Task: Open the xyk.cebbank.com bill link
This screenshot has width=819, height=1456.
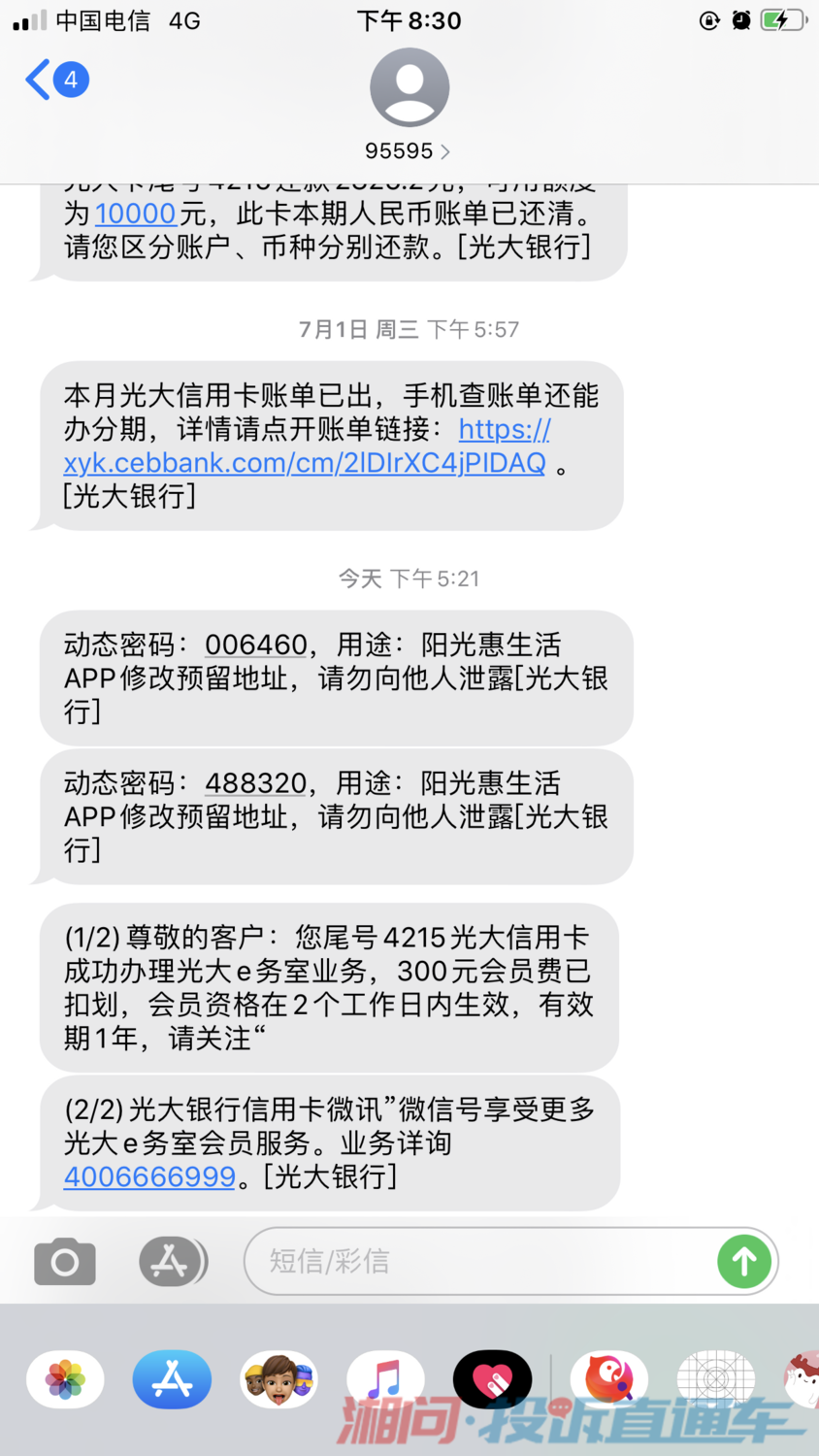Action: pos(304,462)
